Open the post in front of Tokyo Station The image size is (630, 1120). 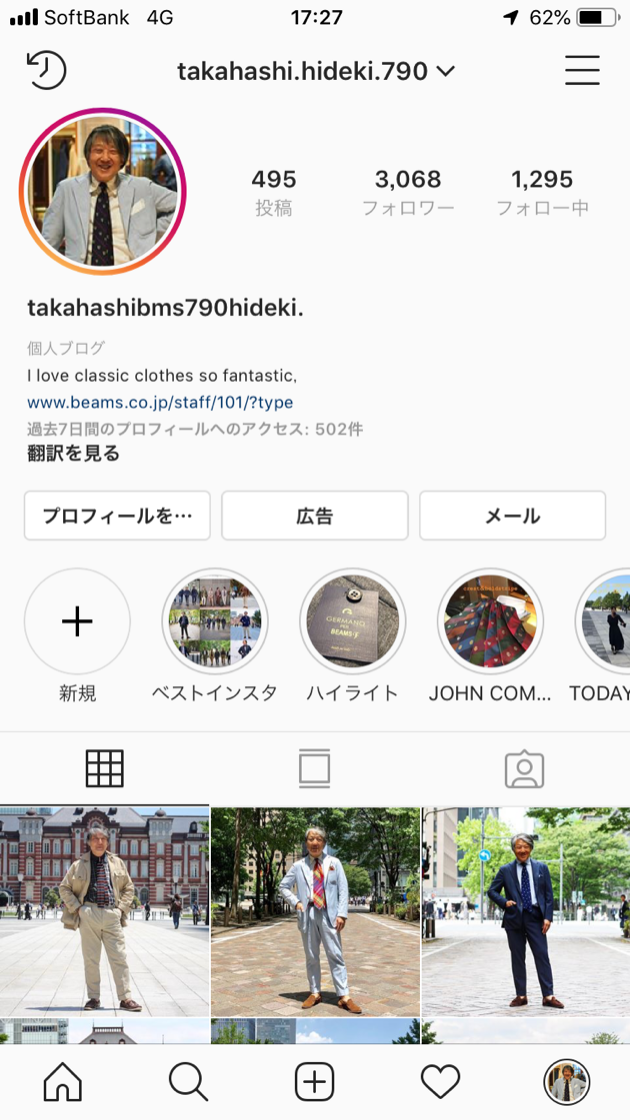(104, 910)
